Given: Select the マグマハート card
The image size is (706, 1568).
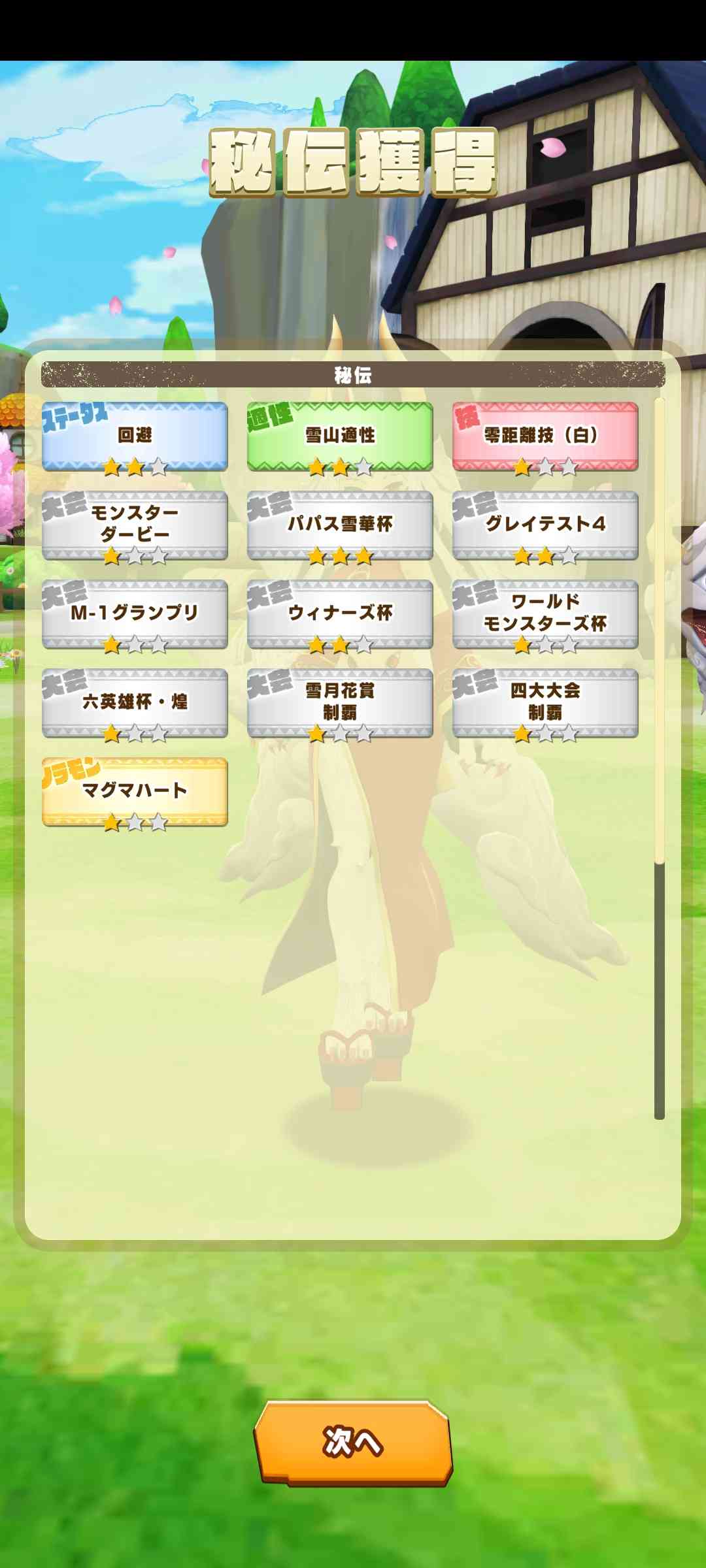Looking at the screenshot, I should [x=135, y=792].
